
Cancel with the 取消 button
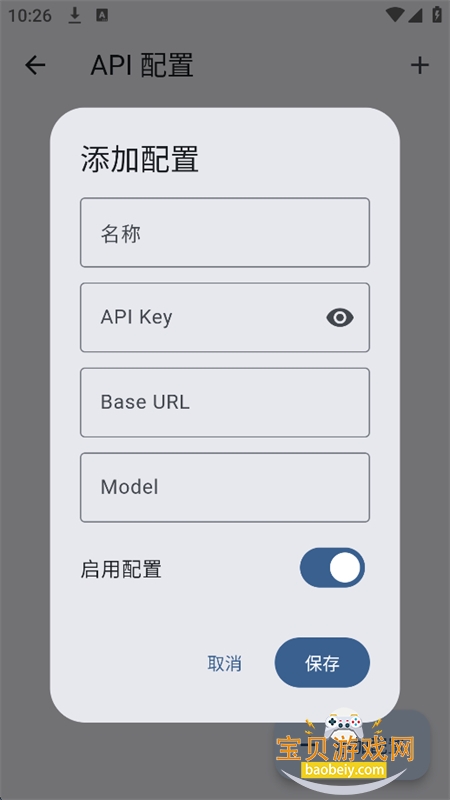point(224,663)
